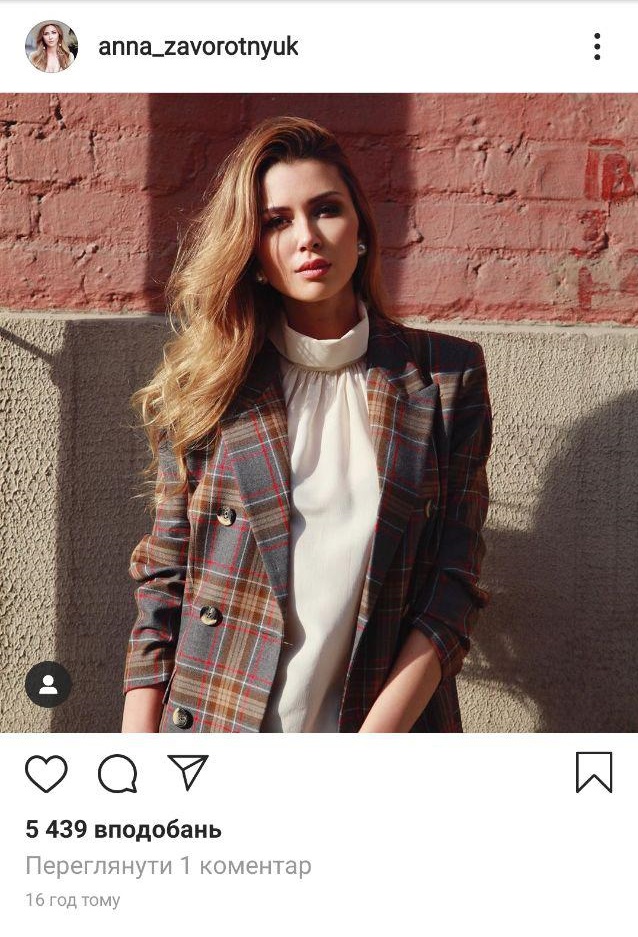Image resolution: width=638 pixels, height=937 pixels.
Task: Like this post with the heart icon
Action: (x=46, y=773)
